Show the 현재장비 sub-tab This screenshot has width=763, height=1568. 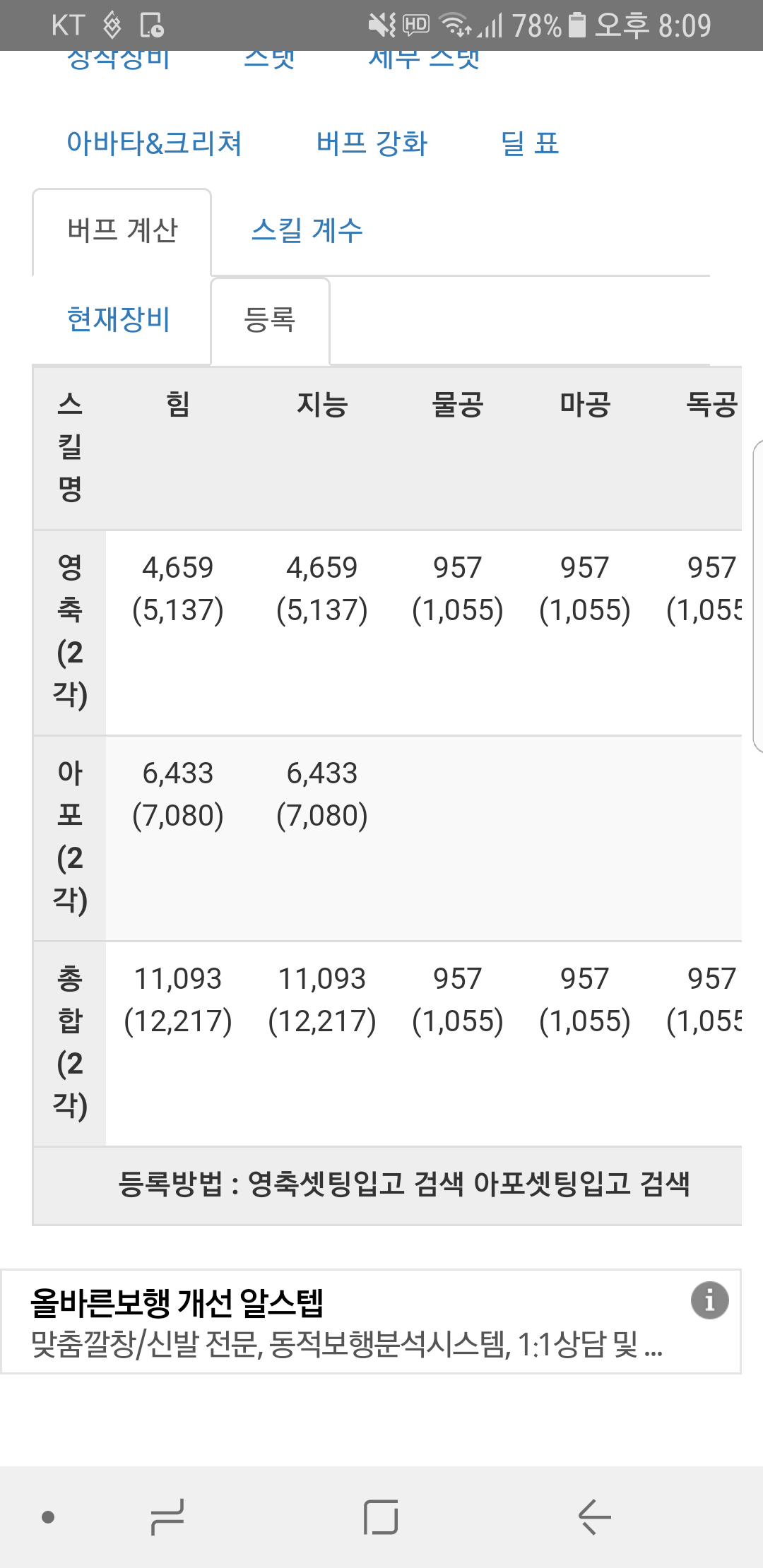click(119, 319)
